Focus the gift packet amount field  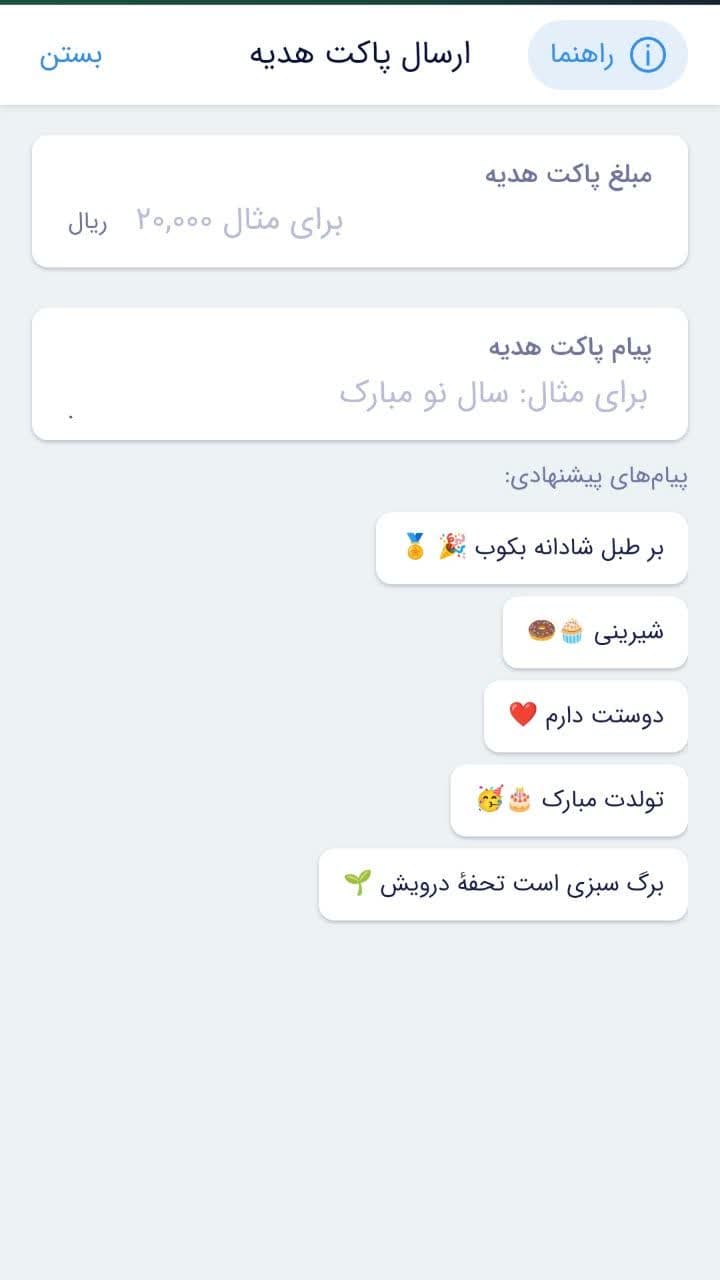point(360,201)
